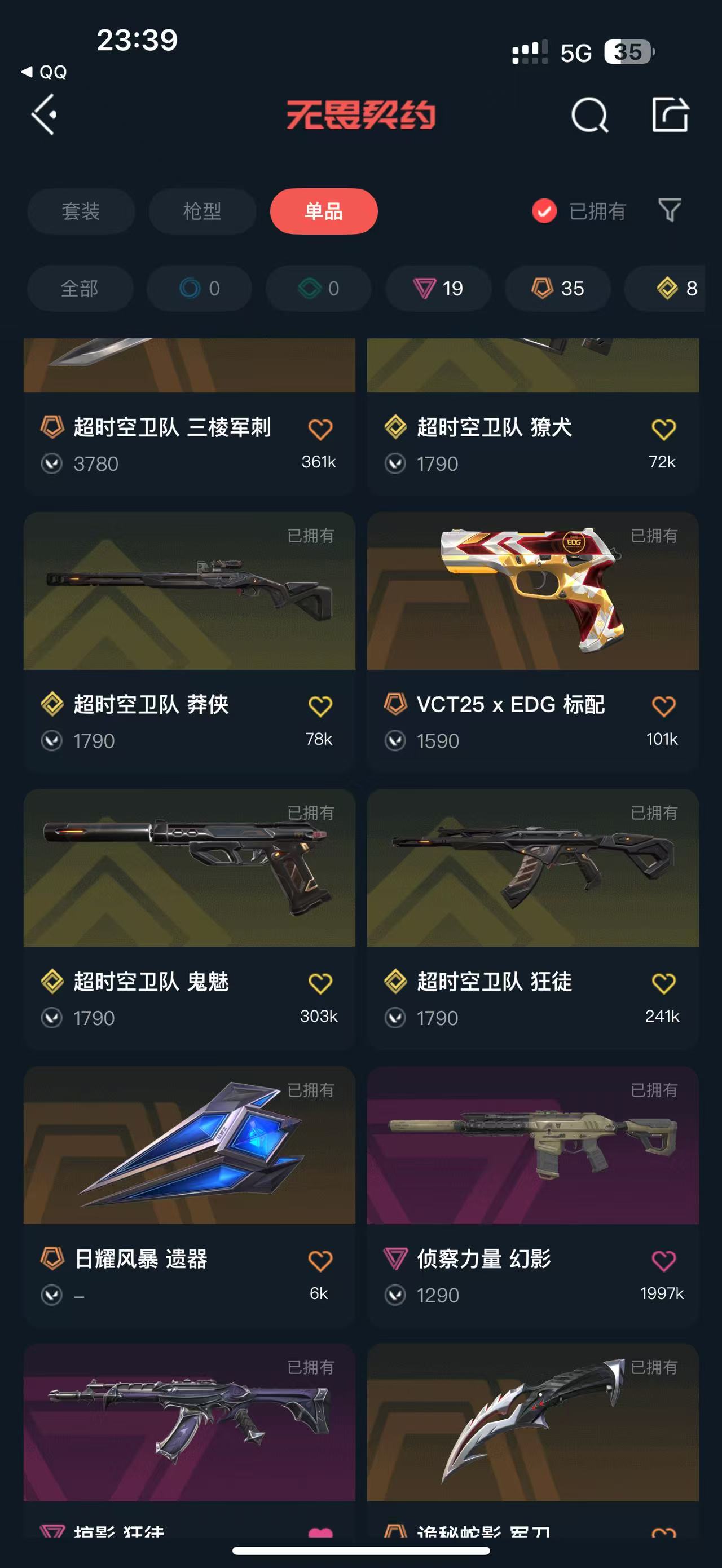Filter by the purple tier chip 19
Viewport: 722px width, 1568px height.
point(438,289)
